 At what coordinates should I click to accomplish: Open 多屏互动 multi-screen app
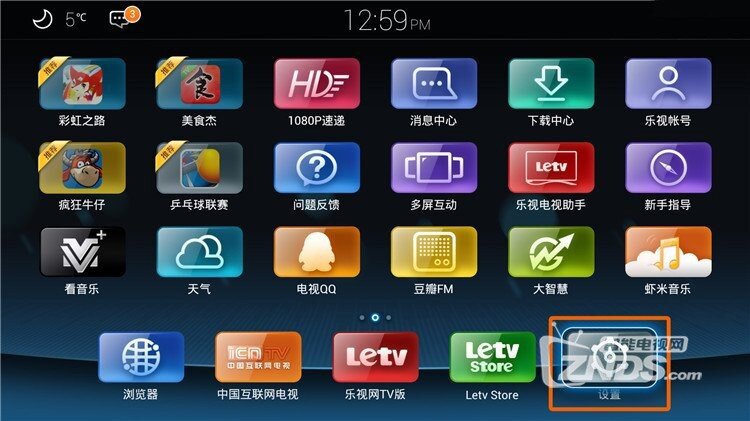[x=434, y=168]
